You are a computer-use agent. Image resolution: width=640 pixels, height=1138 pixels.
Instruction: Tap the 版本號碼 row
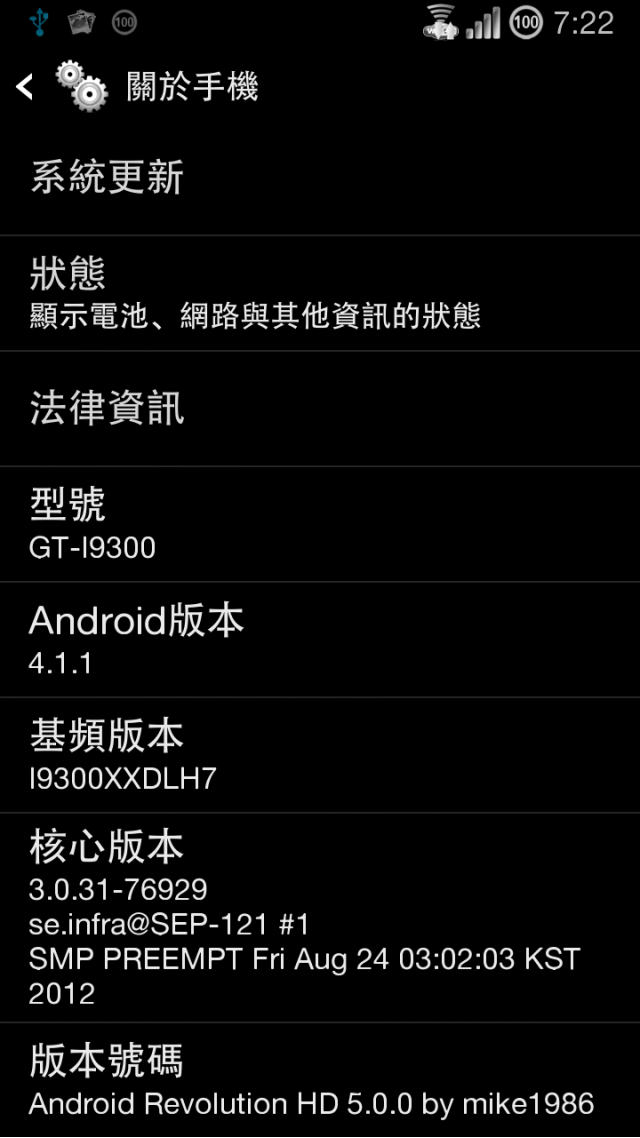pyautogui.click(x=320, y=1080)
